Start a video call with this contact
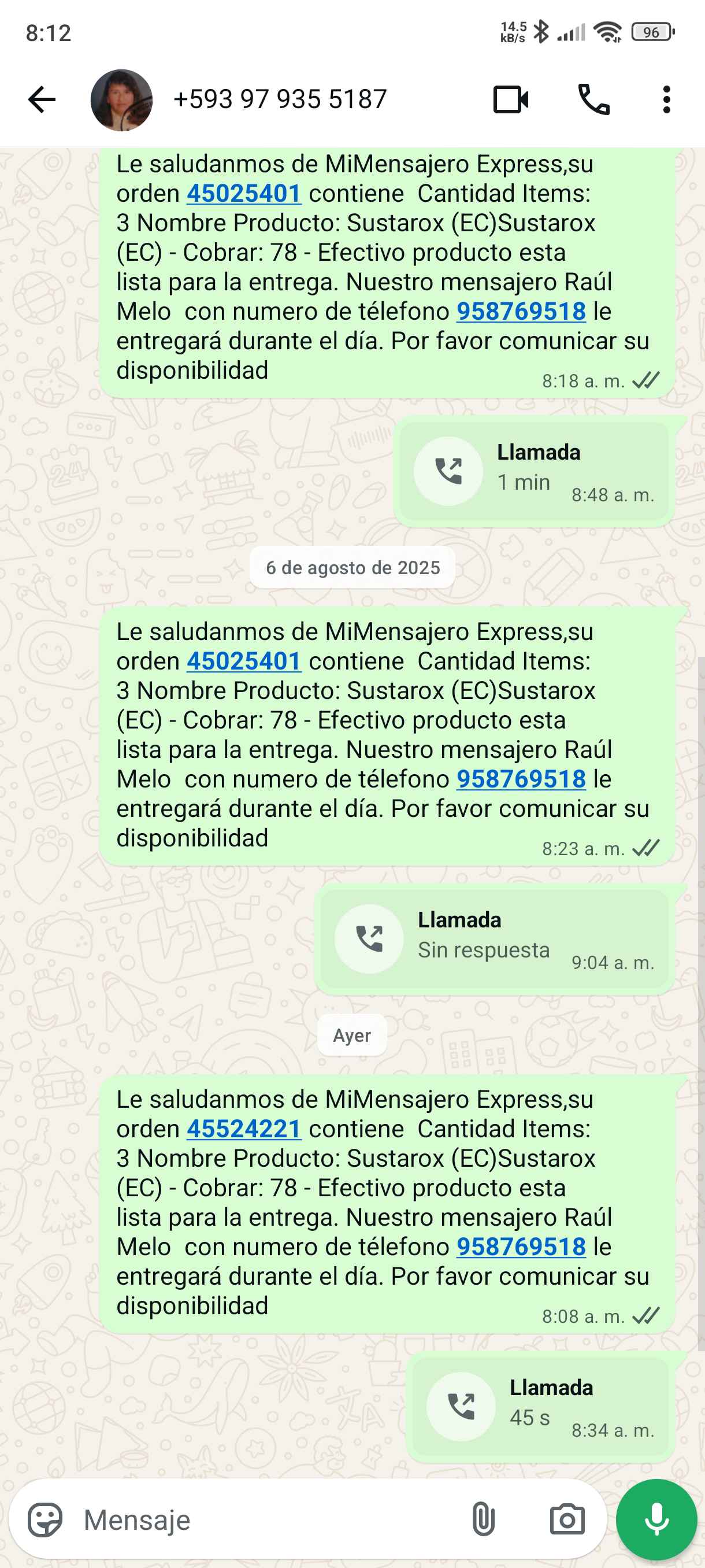Image resolution: width=705 pixels, height=1568 pixels. (510, 100)
